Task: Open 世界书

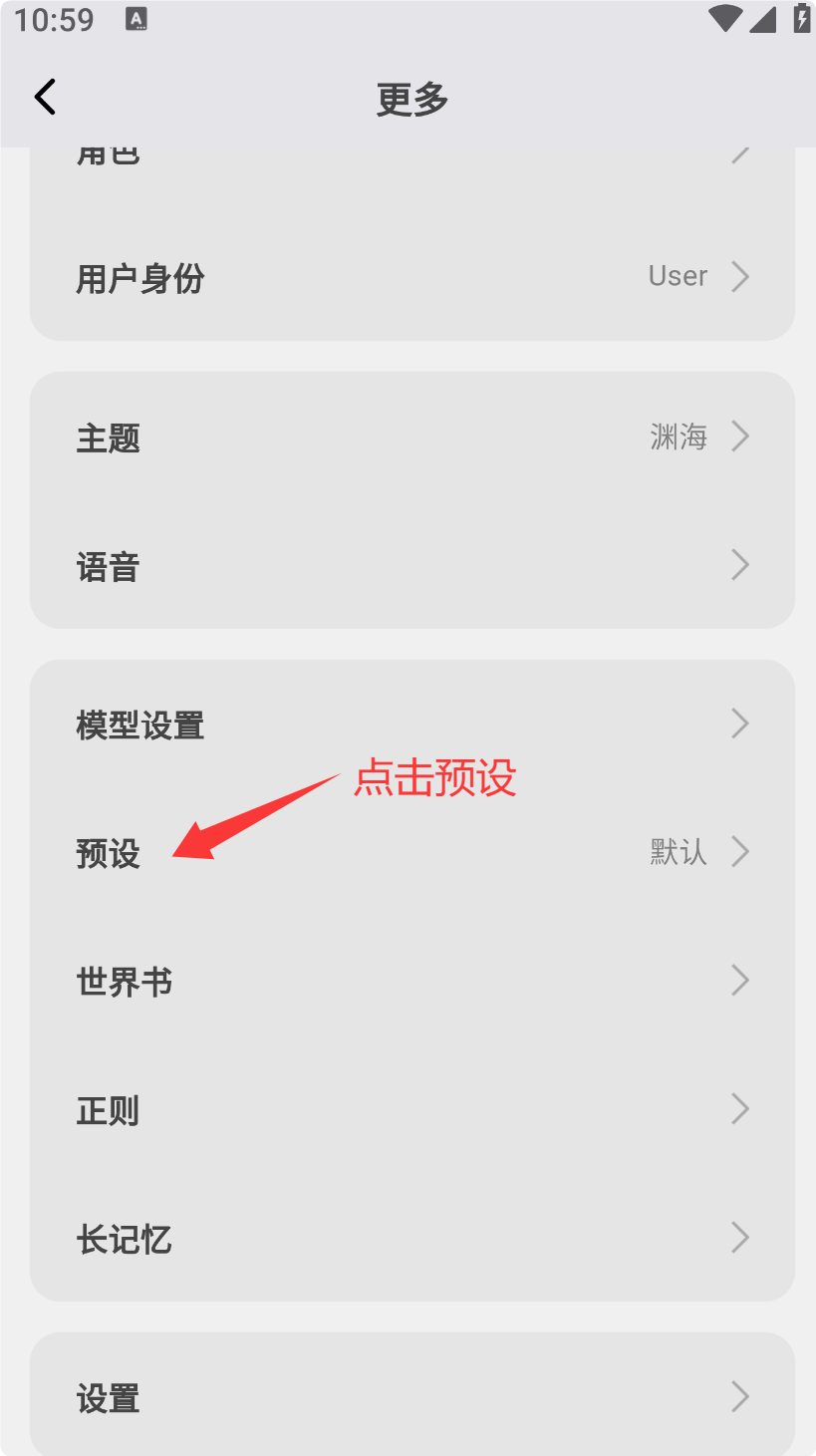Action: click(411, 982)
